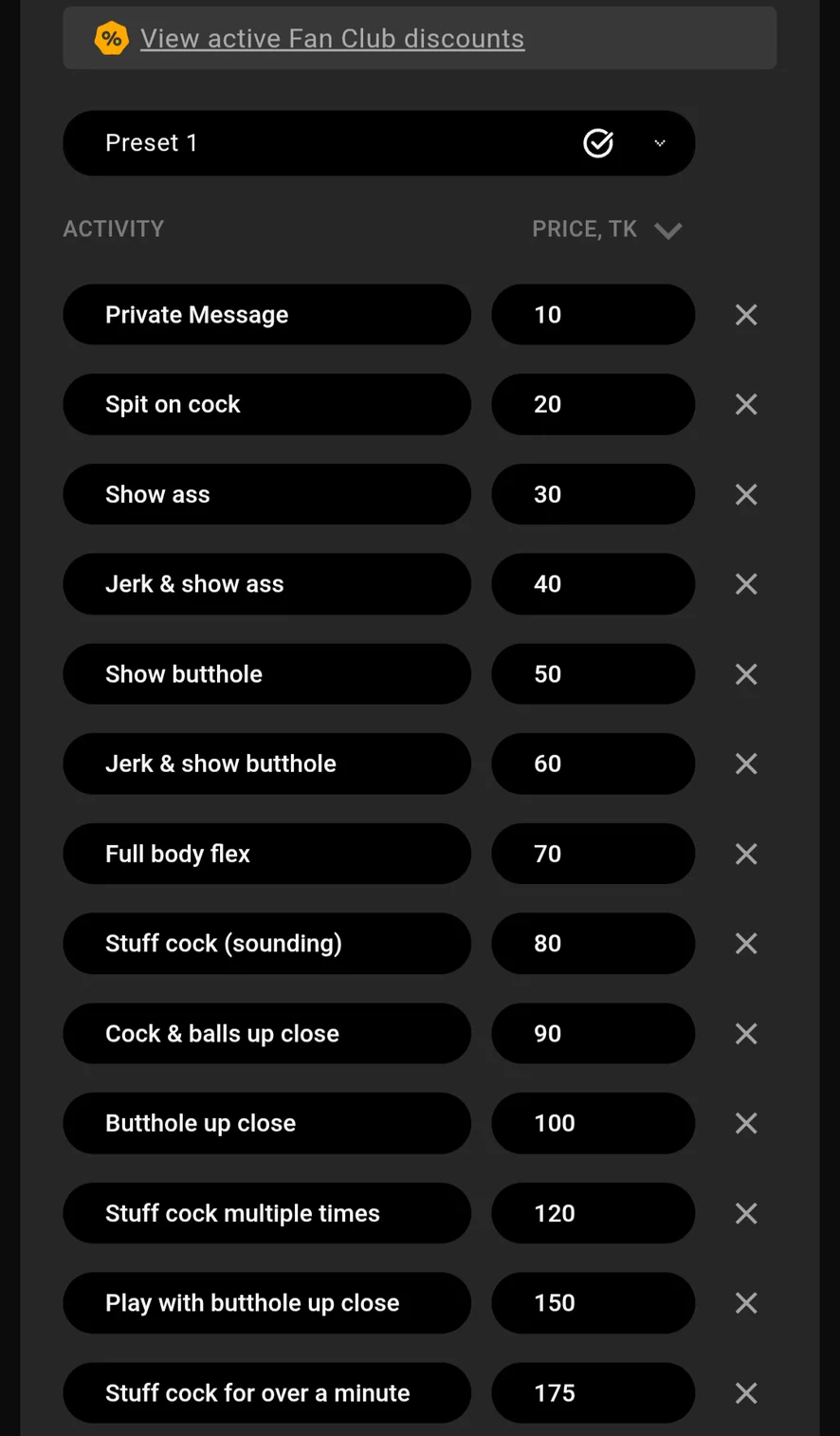Remove the row priced at 40
The width and height of the screenshot is (840, 1436).
coord(746,584)
